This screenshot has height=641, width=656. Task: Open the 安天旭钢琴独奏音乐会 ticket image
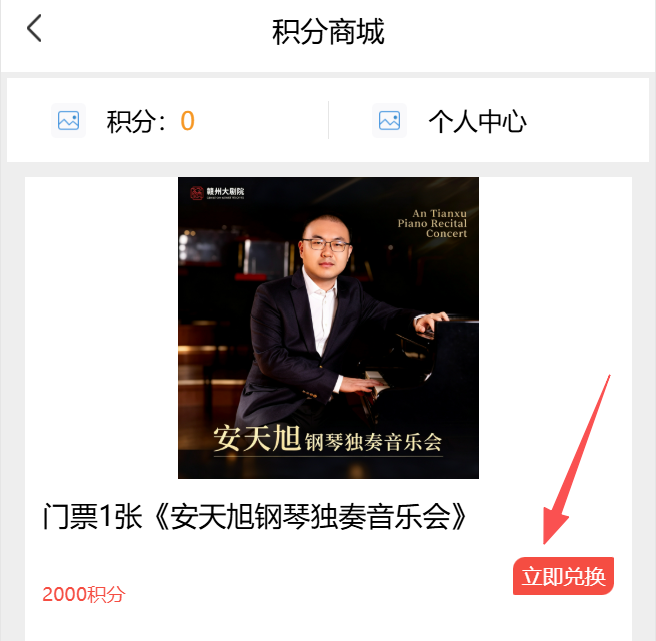328,328
